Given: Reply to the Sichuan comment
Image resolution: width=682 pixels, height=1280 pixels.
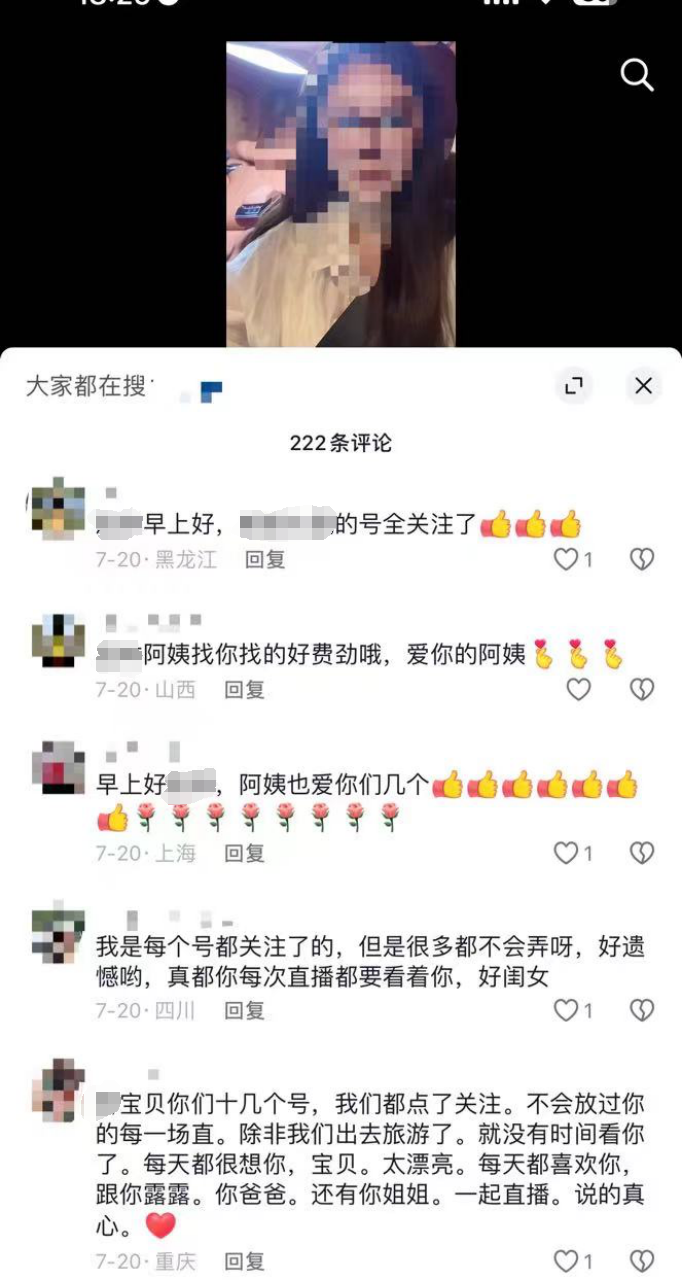Looking at the screenshot, I should click(243, 1011).
